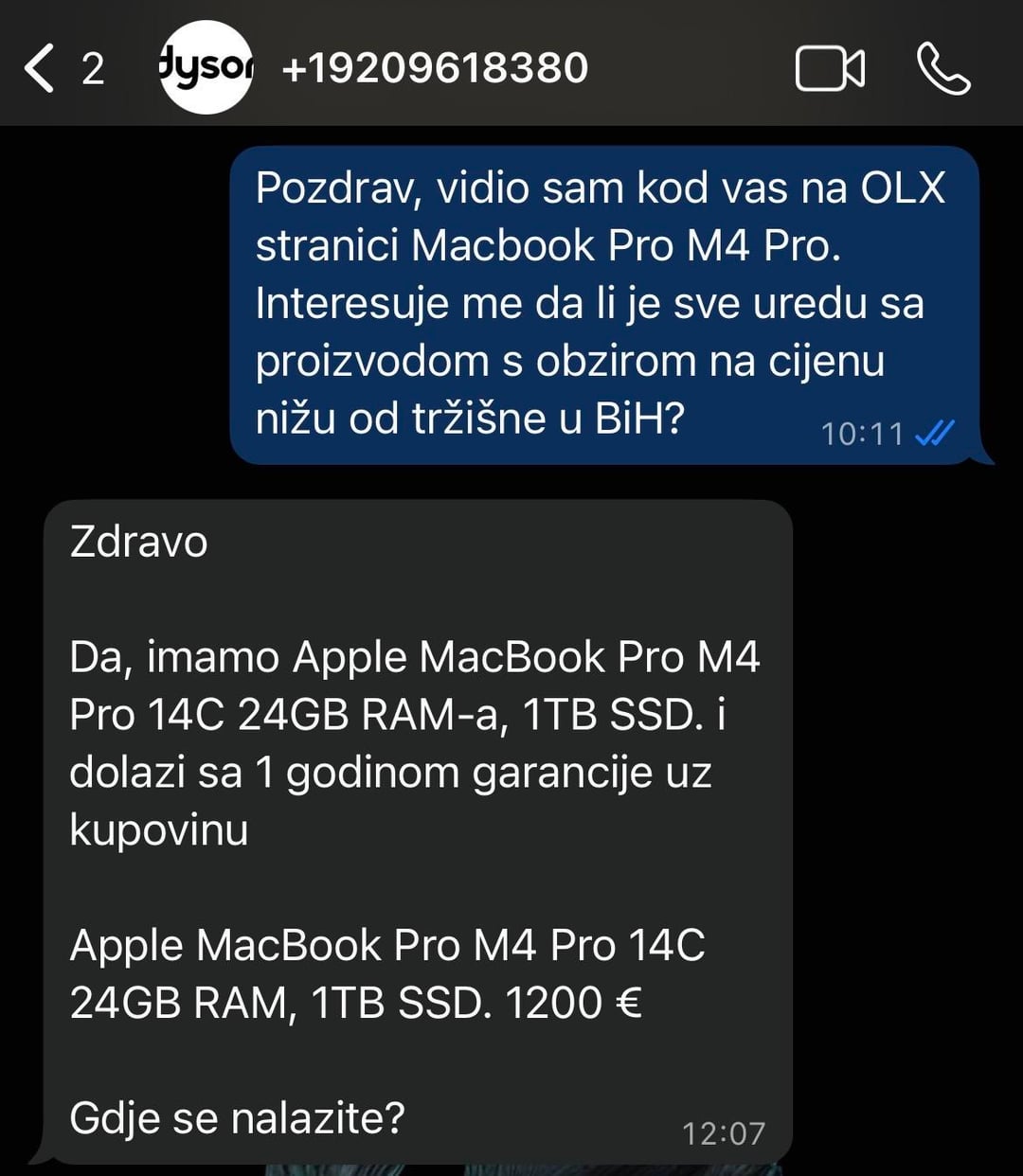This screenshot has width=1023, height=1176.
Task: Open contact info for +19209618380
Action: click(435, 68)
